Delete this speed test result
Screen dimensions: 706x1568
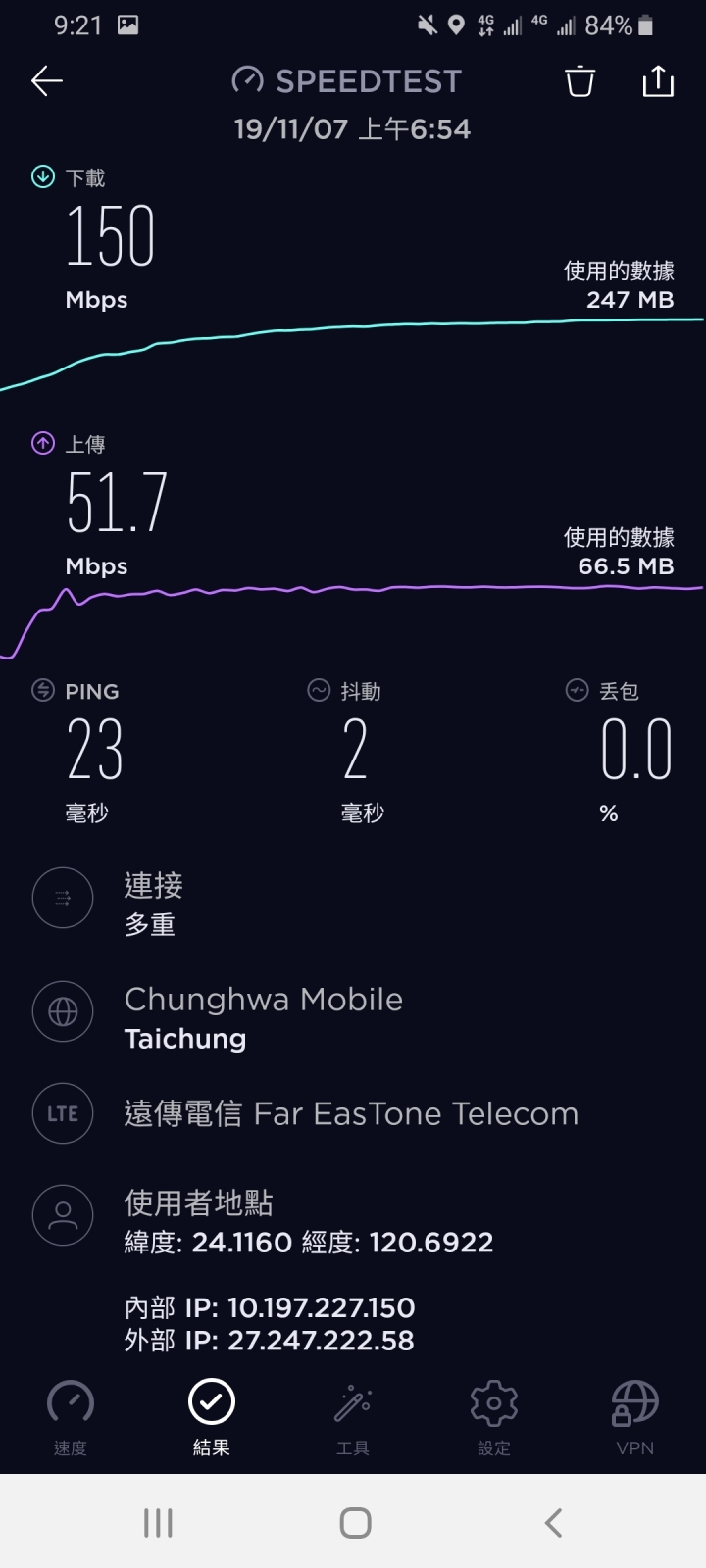[580, 81]
